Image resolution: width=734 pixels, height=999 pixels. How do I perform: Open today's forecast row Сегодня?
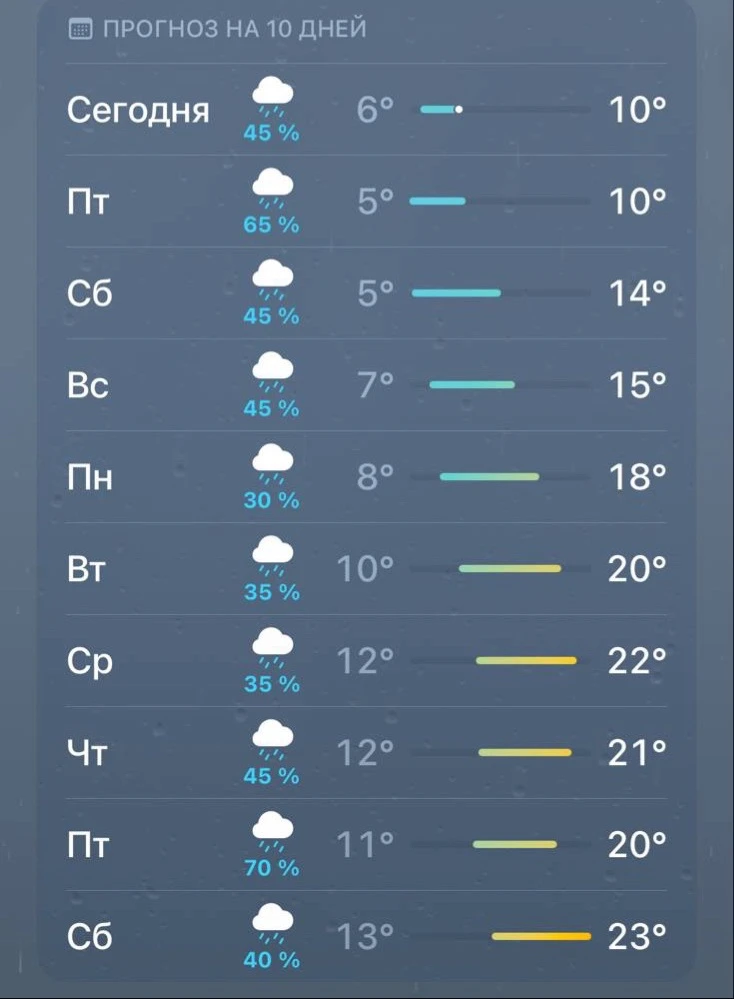point(366,109)
